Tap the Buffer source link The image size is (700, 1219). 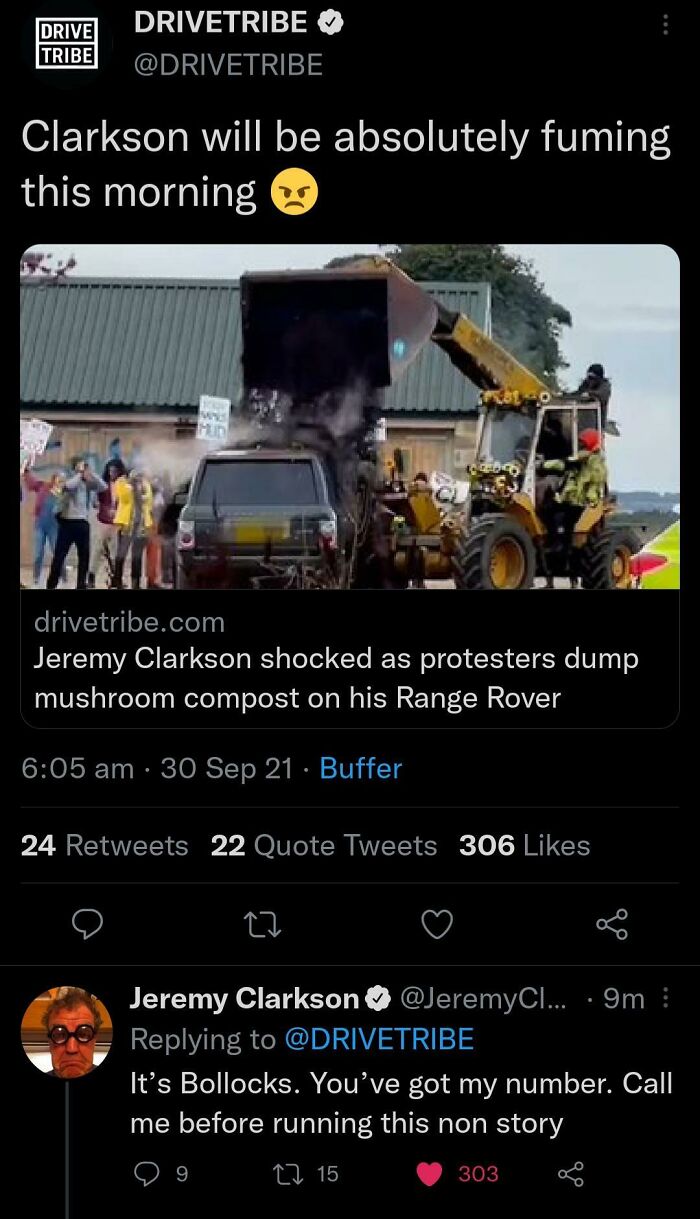coord(360,768)
